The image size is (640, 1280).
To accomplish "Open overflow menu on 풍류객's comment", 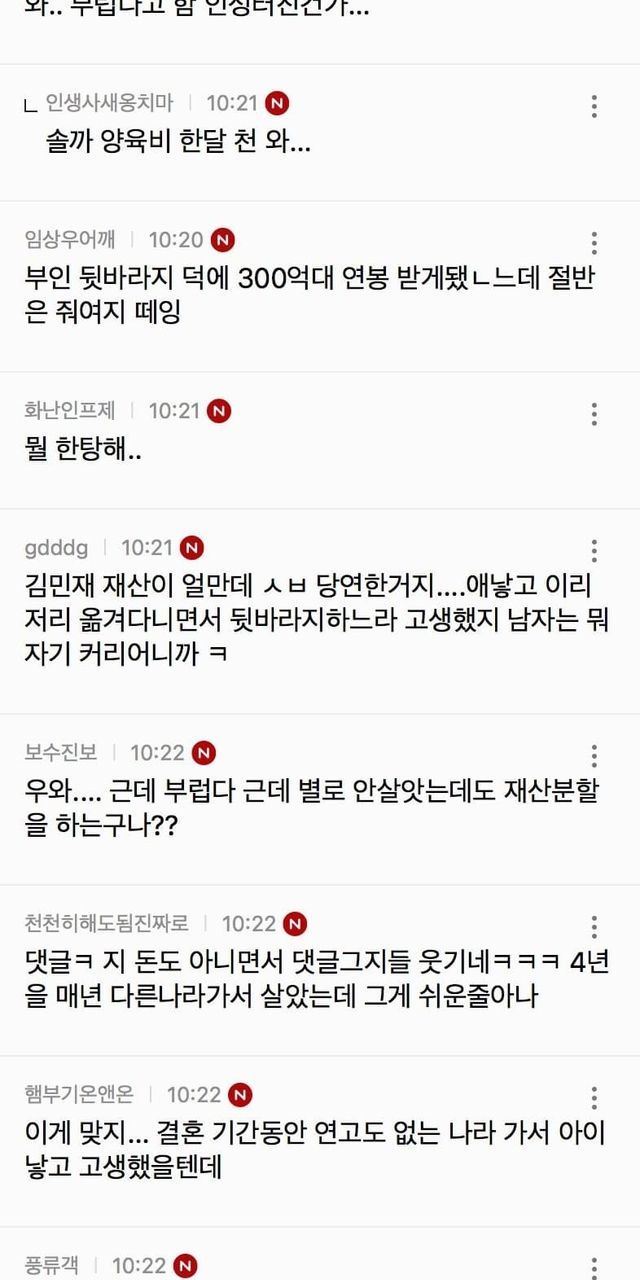I will click(594, 1268).
